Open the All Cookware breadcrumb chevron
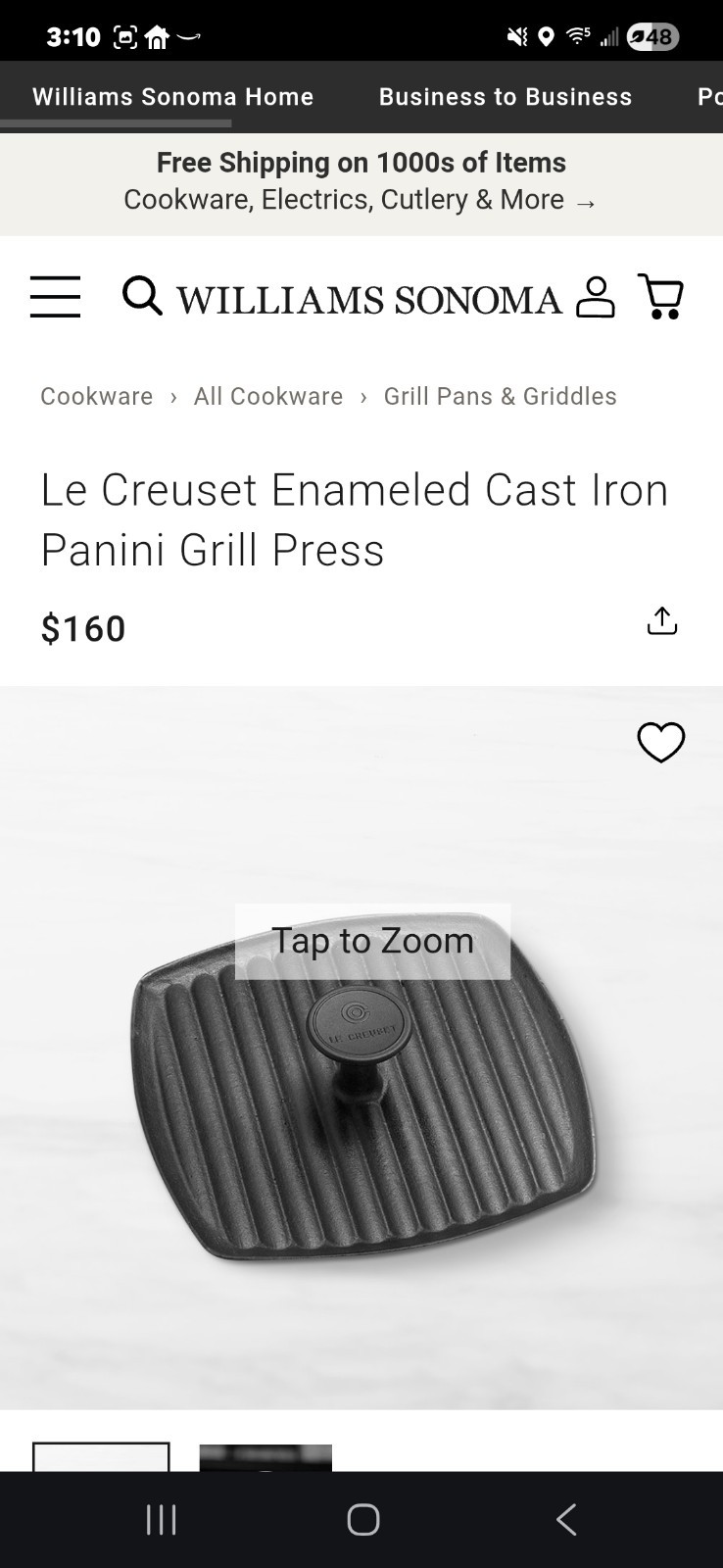 tap(361, 396)
